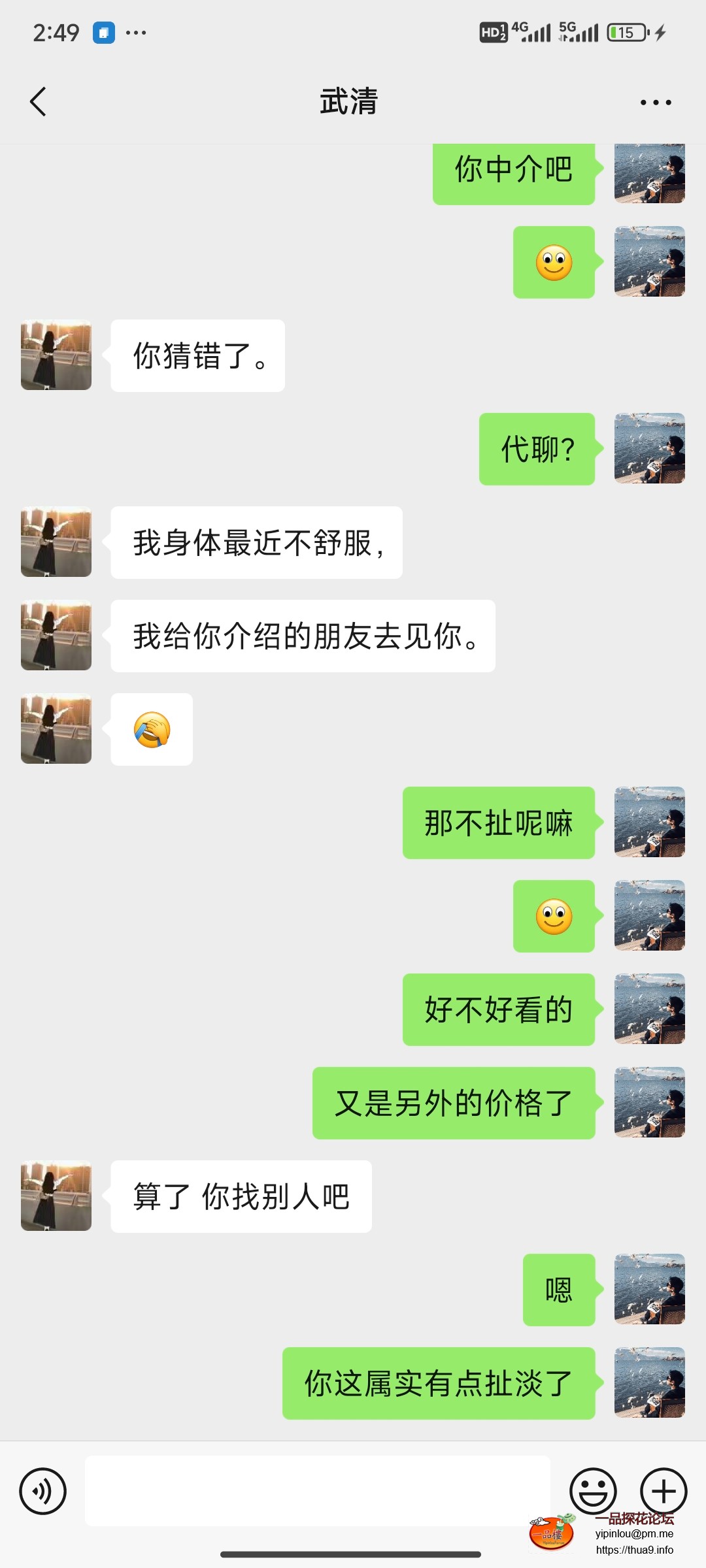The height and width of the screenshot is (1568, 706).
Task: Tap the back arrow to leave chat
Action: pos(37,101)
